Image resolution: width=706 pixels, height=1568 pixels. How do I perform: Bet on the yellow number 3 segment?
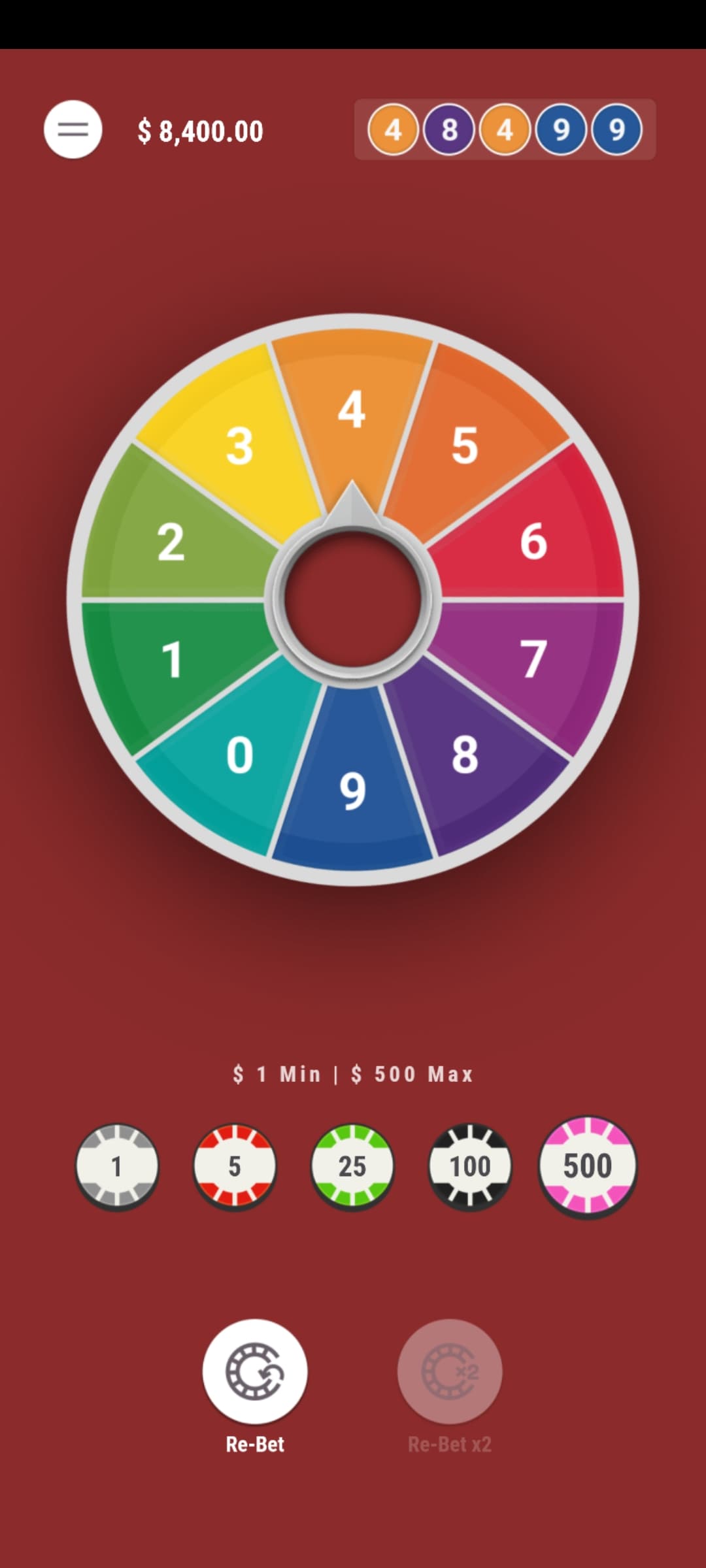[239, 446]
